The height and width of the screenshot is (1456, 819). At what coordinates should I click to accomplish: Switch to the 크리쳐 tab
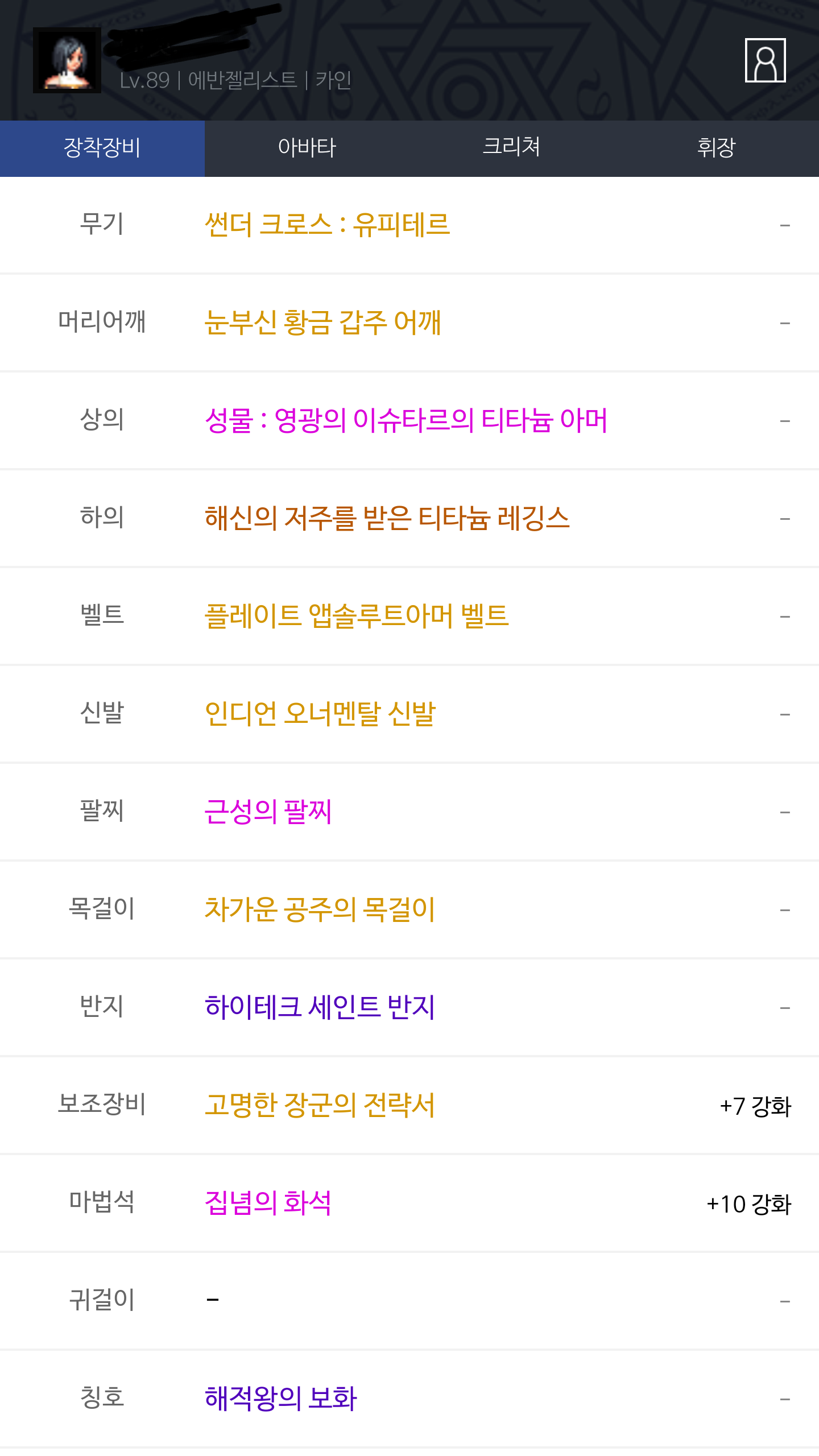pyautogui.click(x=512, y=148)
